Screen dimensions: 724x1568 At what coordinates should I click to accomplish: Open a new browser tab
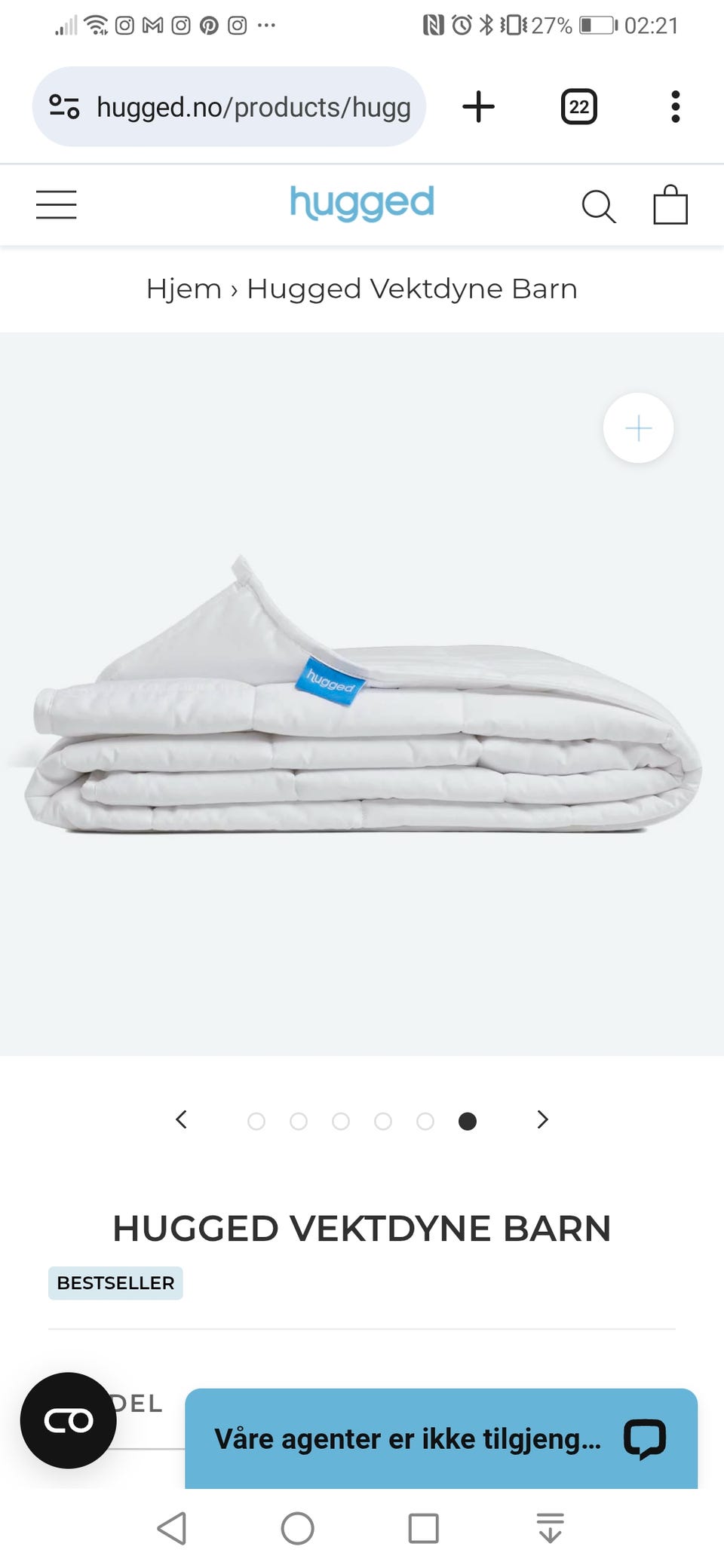(x=478, y=106)
